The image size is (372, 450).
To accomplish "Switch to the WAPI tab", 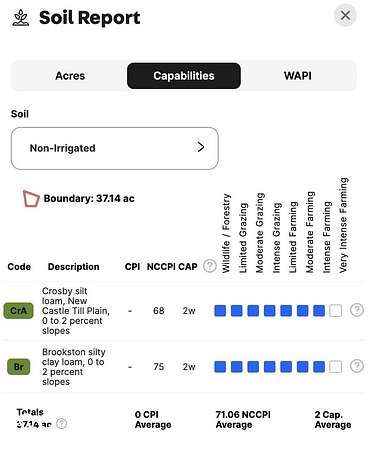I will pyautogui.click(x=298, y=76).
